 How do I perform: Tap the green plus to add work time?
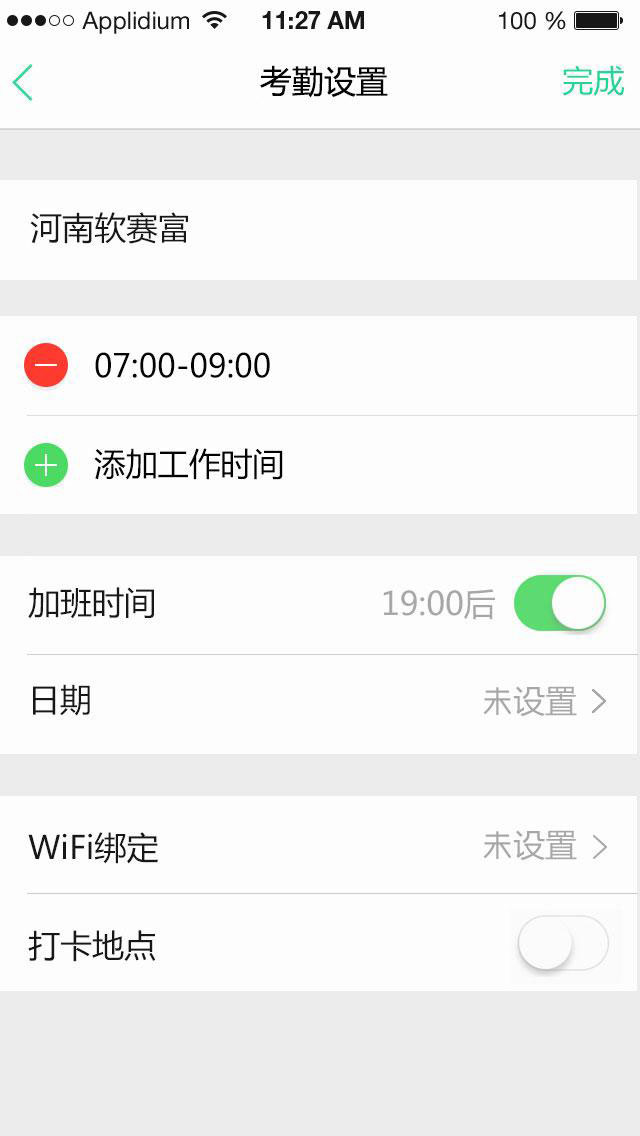46,465
